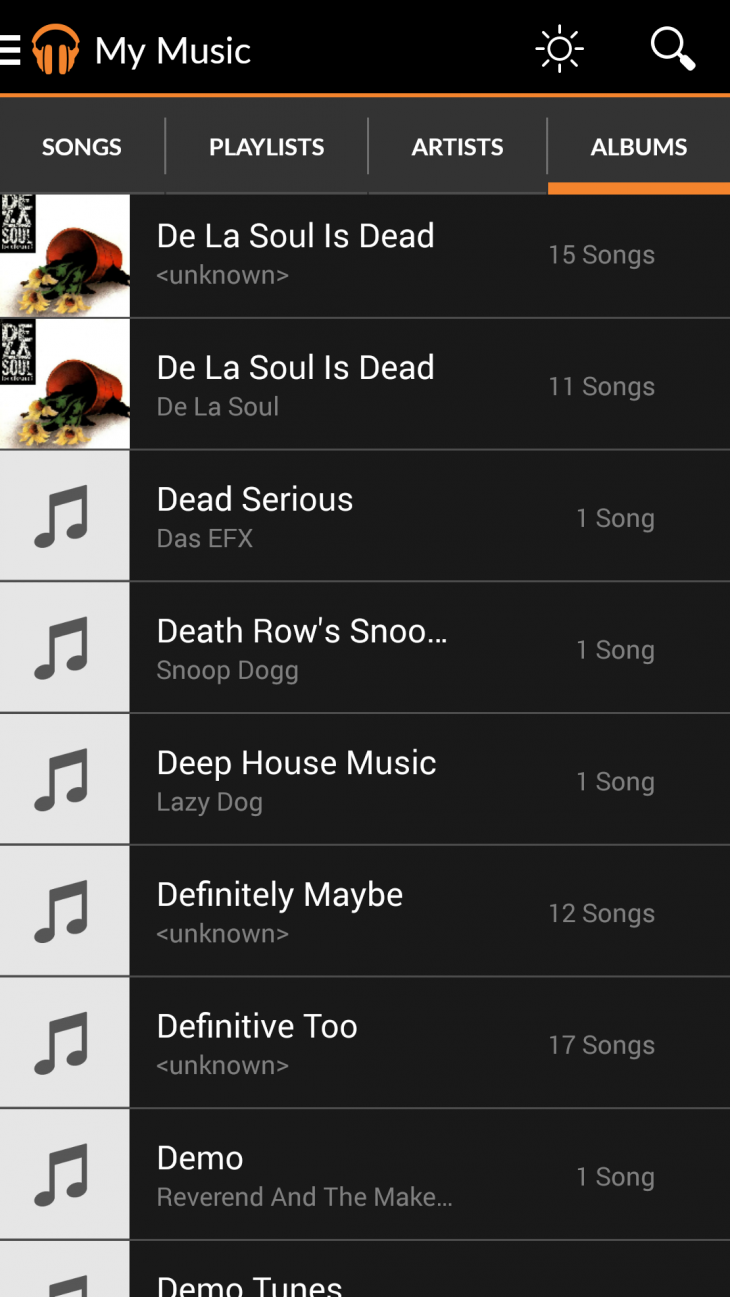
Task: Switch to the SONGS tab
Action: pos(81,146)
